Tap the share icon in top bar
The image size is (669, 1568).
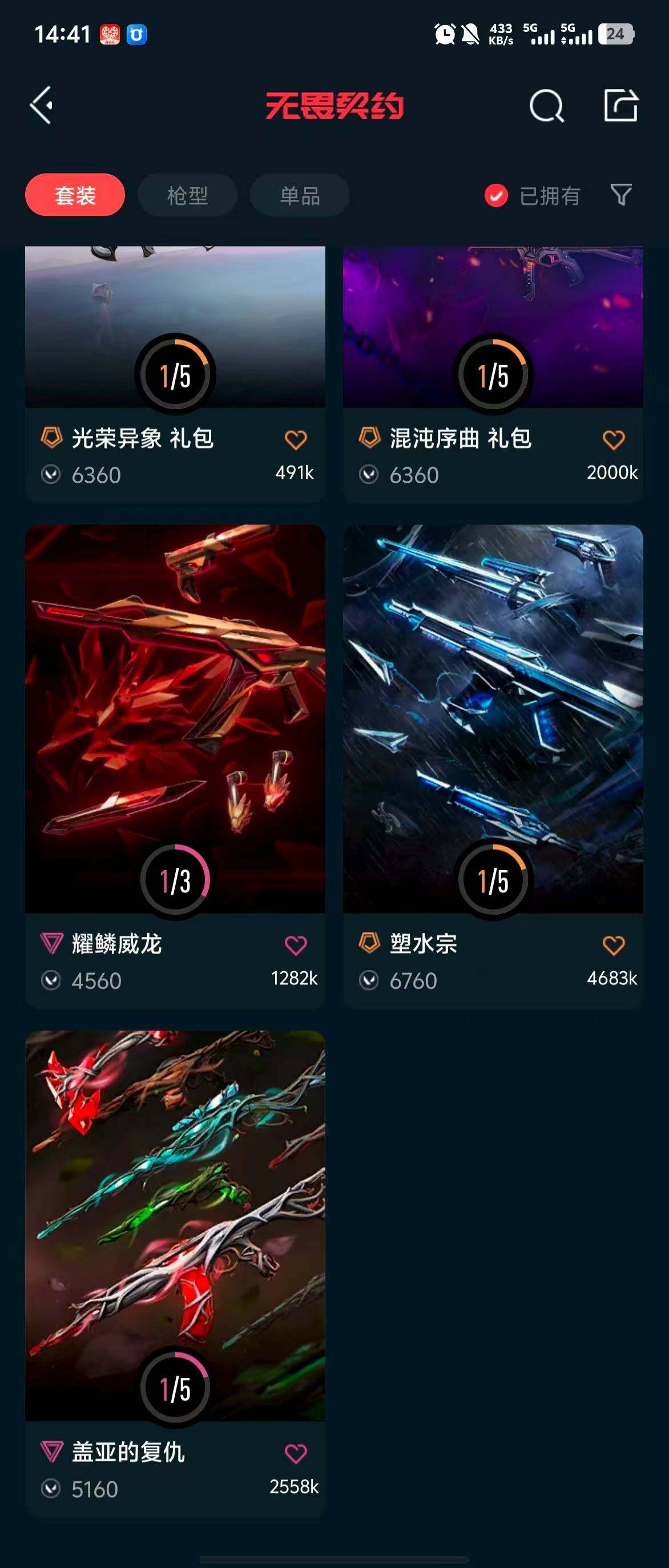point(620,106)
